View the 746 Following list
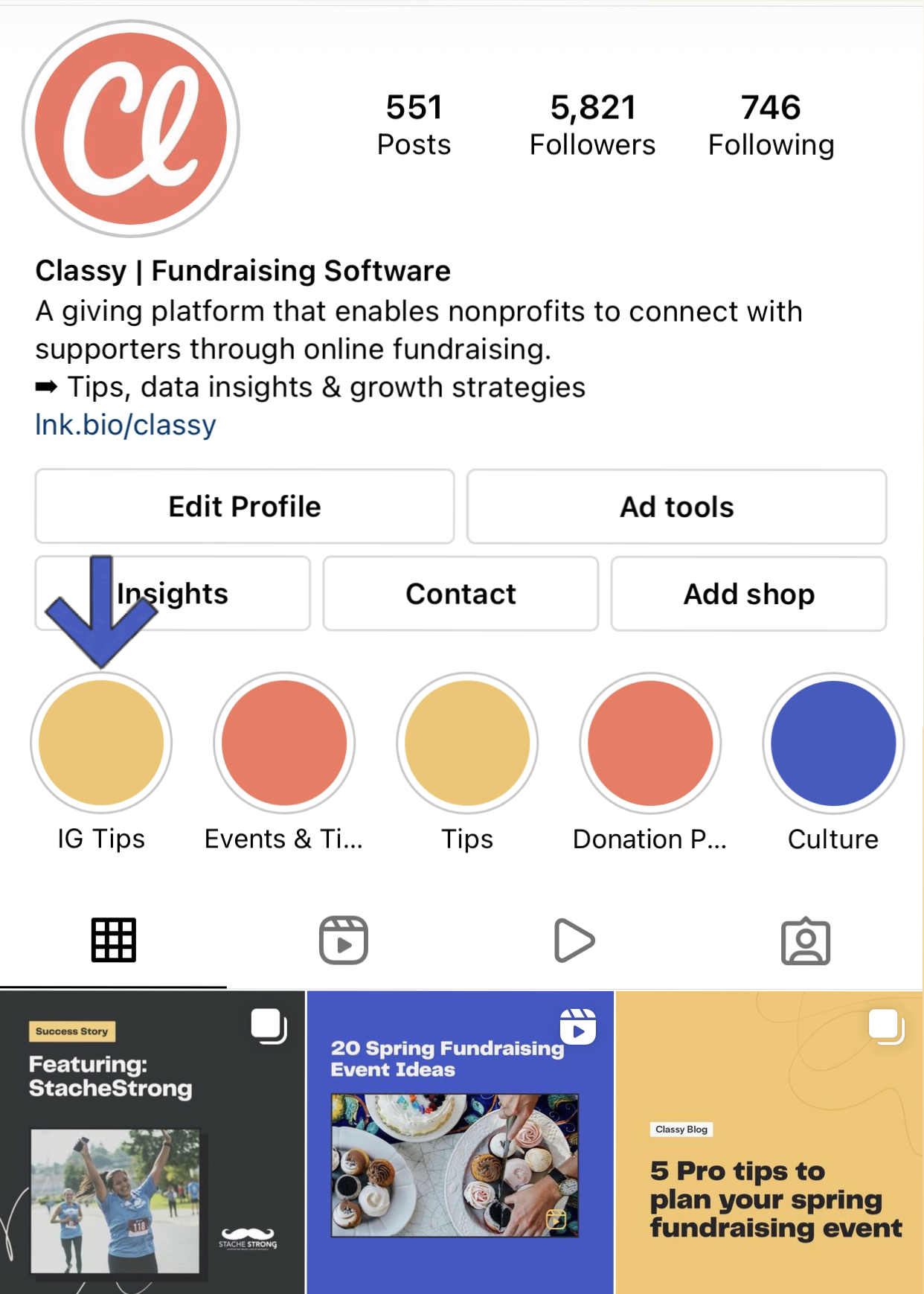Image resolution: width=924 pixels, height=1294 pixels. tap(771, 126)
